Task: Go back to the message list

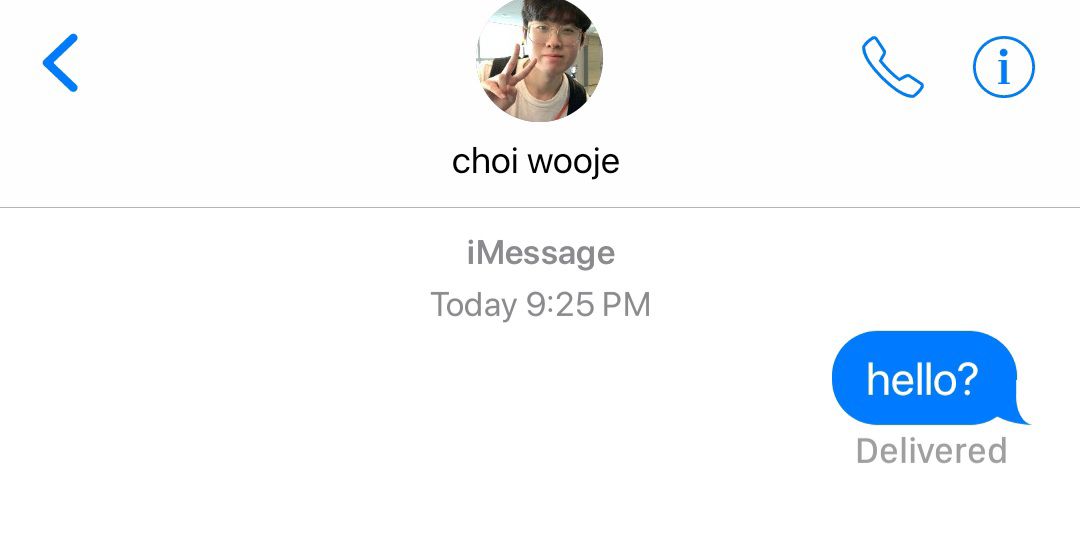Action: tap(60, 63)
